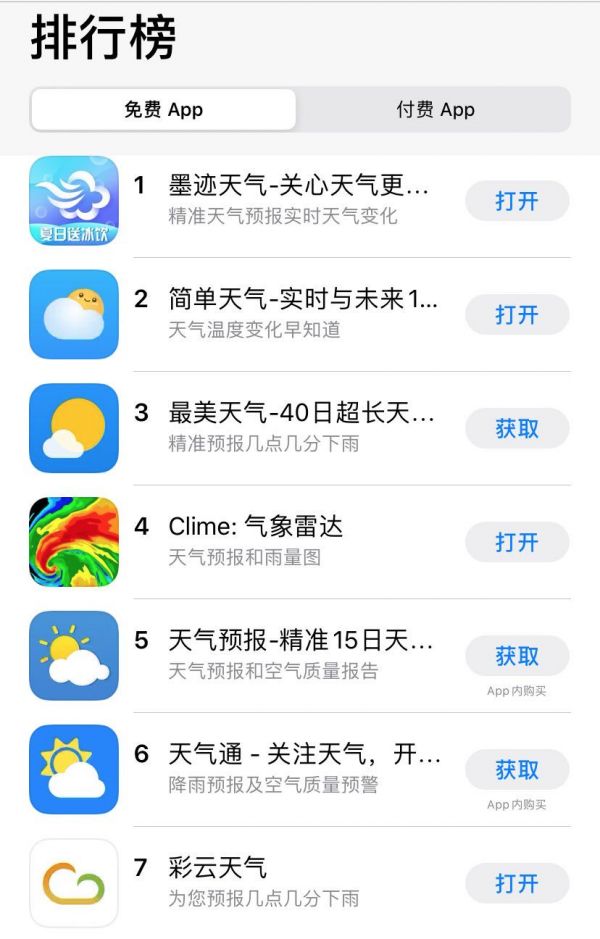This screenshot has height=939, width=600.
Task: Tap 获取 for 天气通
Action: (517, 770)
